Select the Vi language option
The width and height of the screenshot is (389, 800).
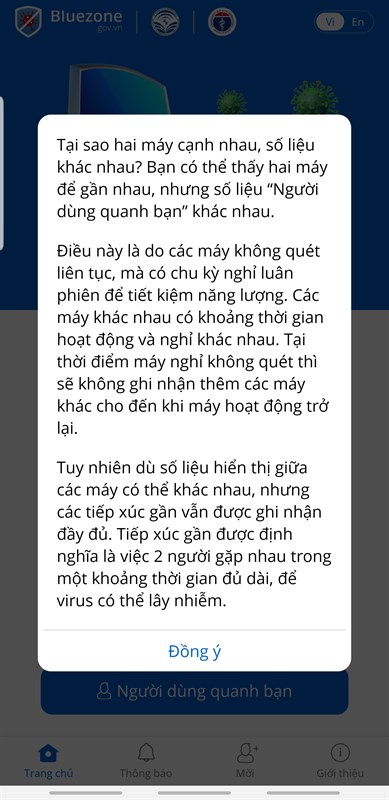click(330, 22)
